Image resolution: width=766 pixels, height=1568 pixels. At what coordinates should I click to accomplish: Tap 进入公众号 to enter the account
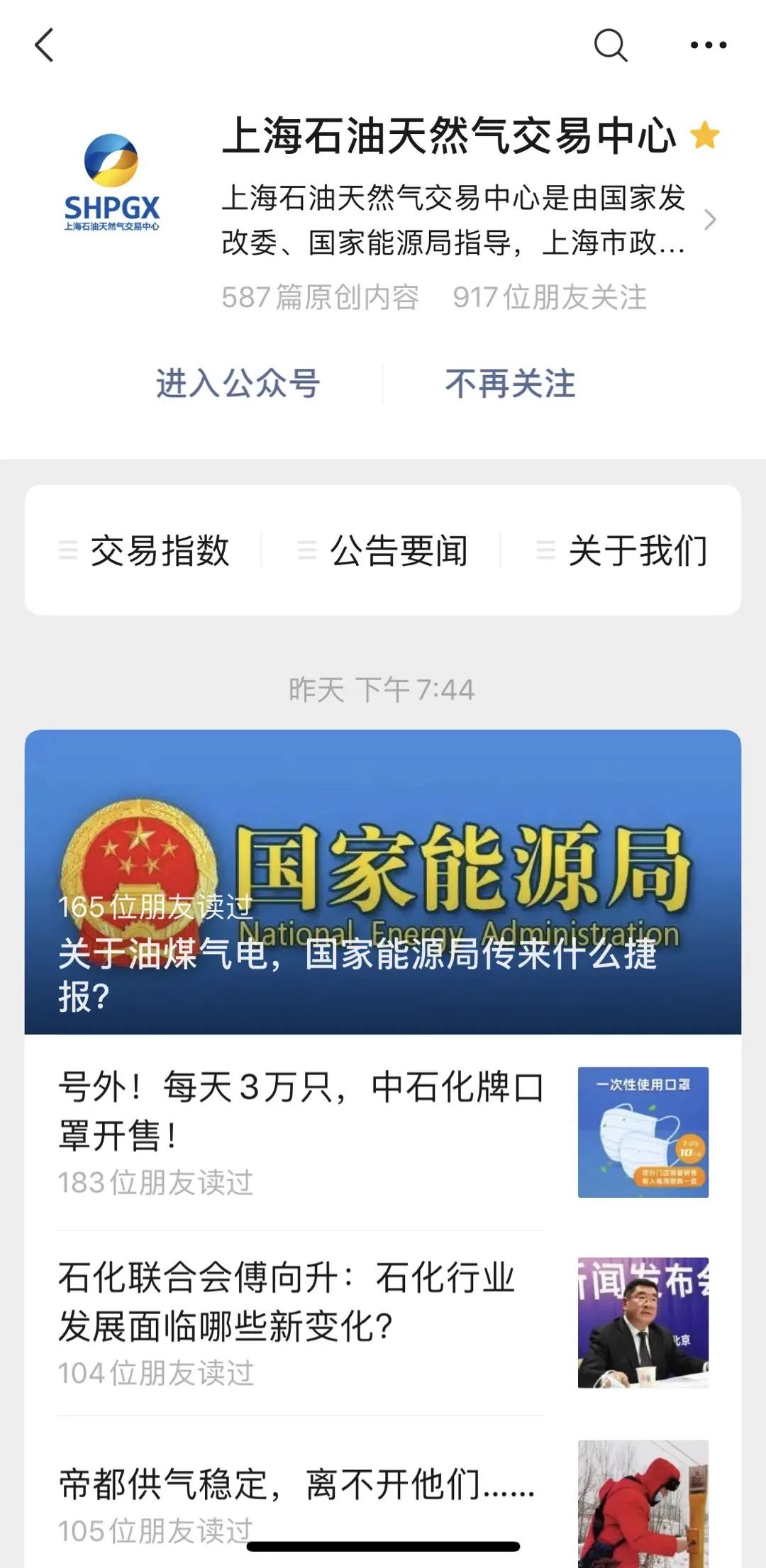coord(238,384)
